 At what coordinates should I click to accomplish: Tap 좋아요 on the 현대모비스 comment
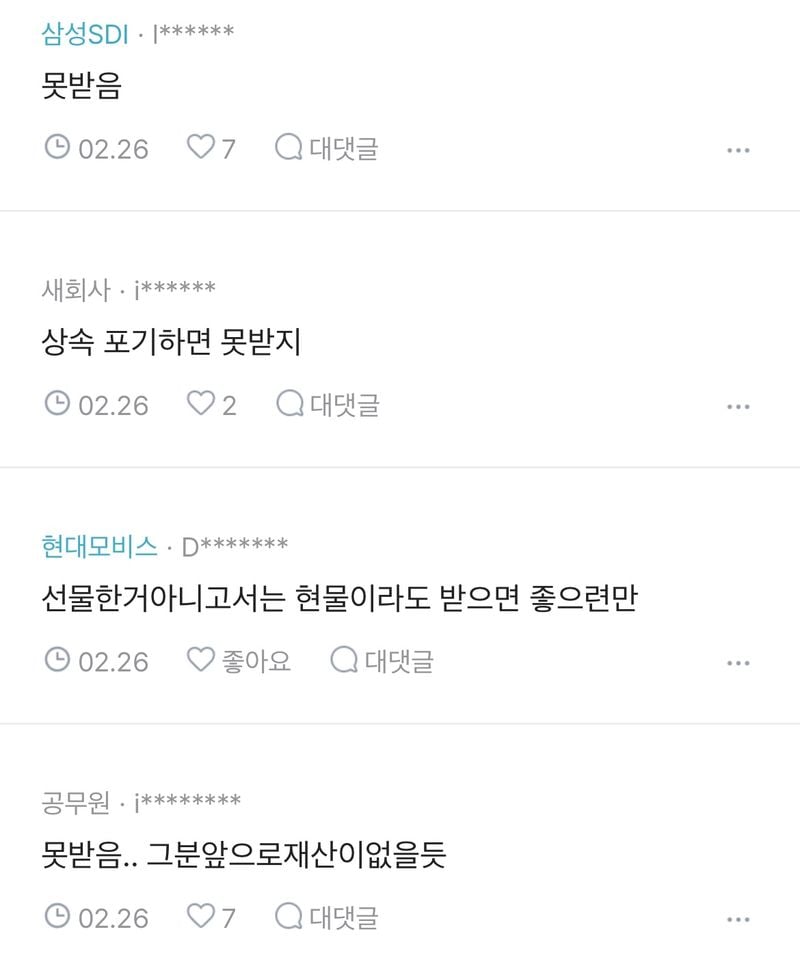tap(238, 660)
